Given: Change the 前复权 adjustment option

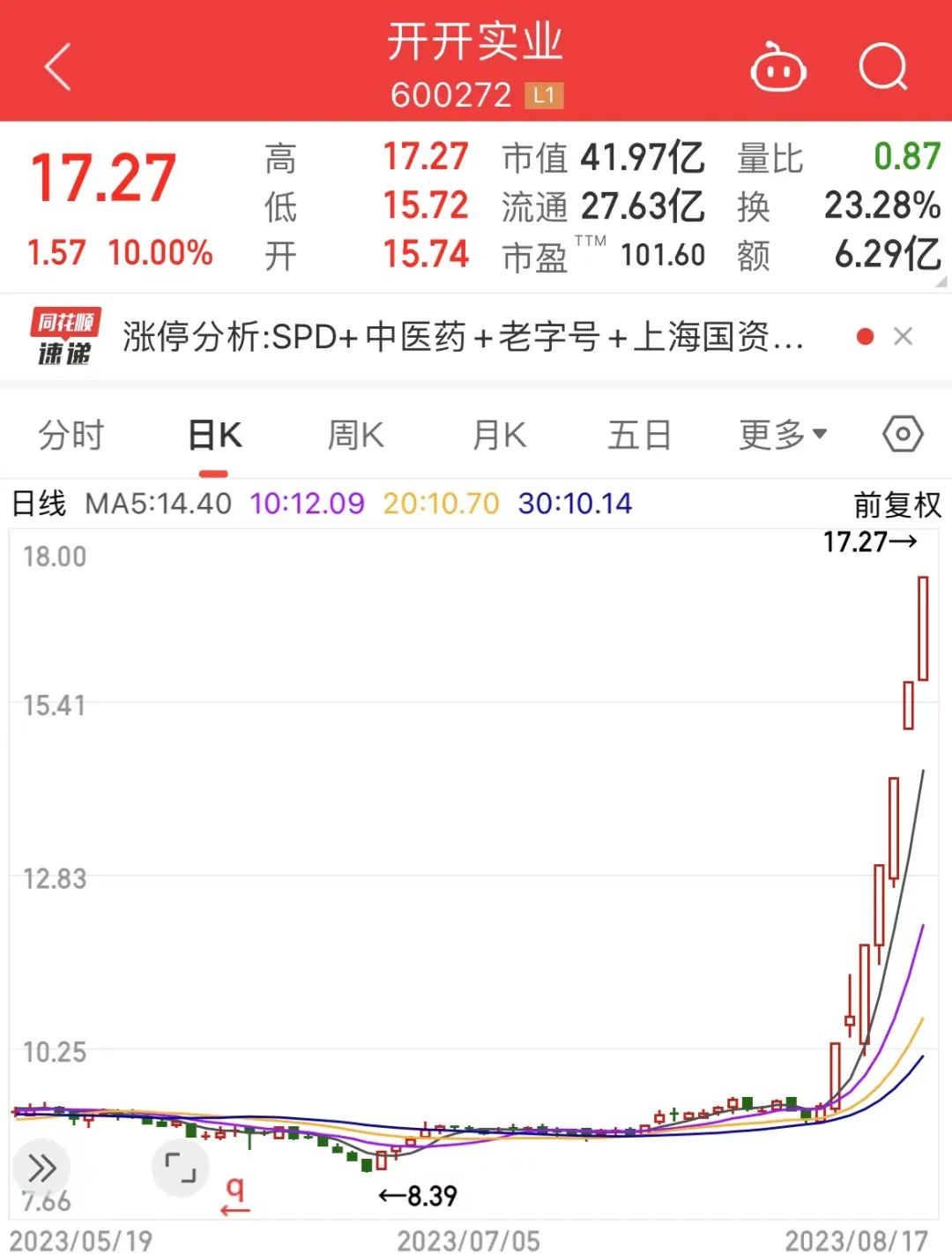Looking at the screenshot, I should 897,504.
